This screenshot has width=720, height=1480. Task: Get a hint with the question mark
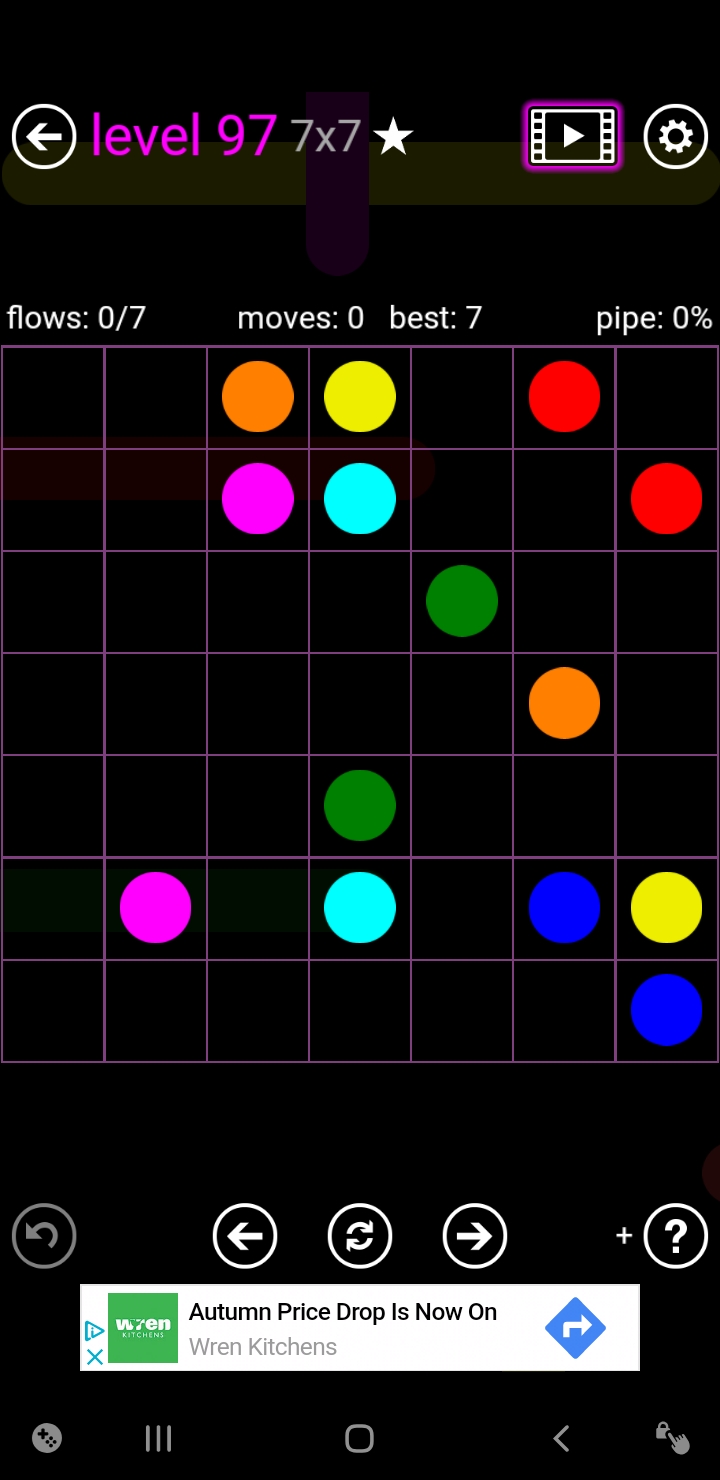click(x=676, y=1236)
